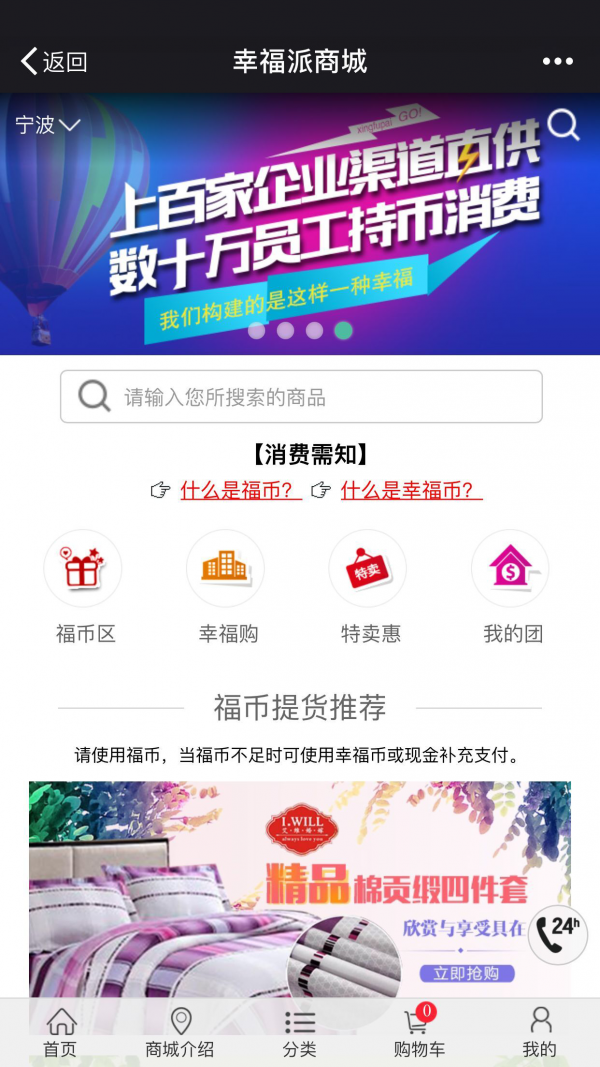Open the three-dot overflow menu

click(x=558, y=62)
